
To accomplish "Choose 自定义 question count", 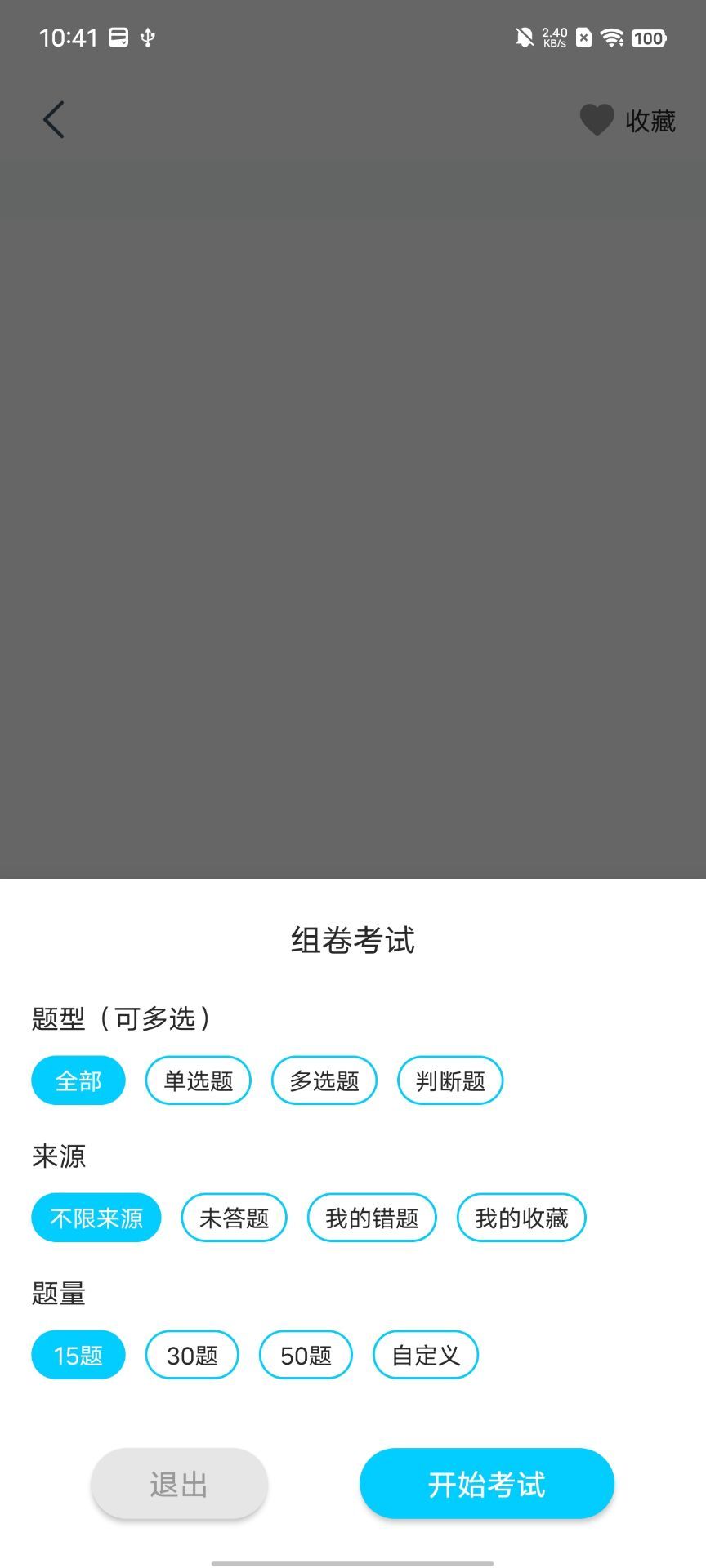I will pyautogui.click(x=425, y=1355).
